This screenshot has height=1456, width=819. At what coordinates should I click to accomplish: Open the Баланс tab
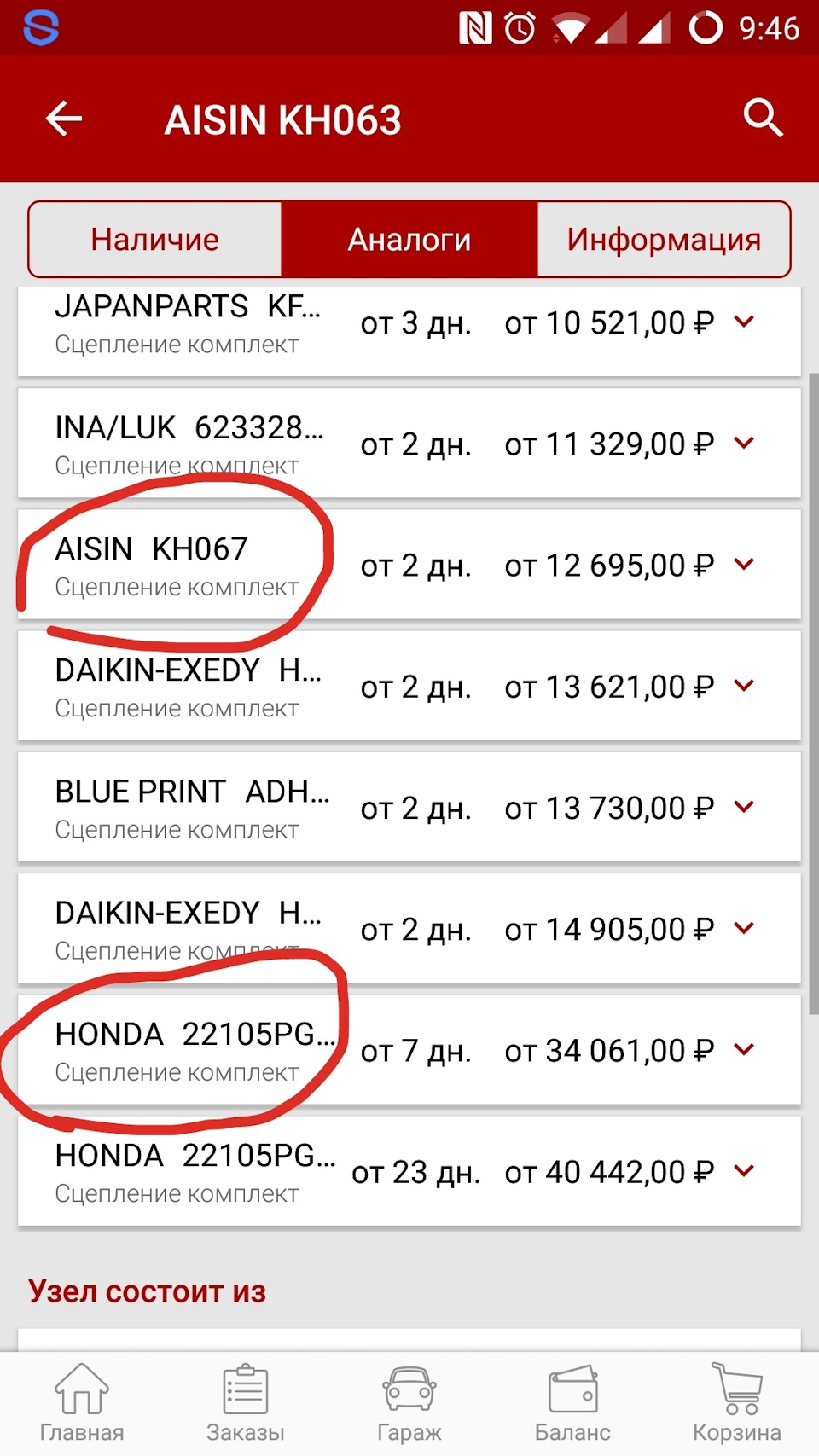click(x=572, y=1403)
